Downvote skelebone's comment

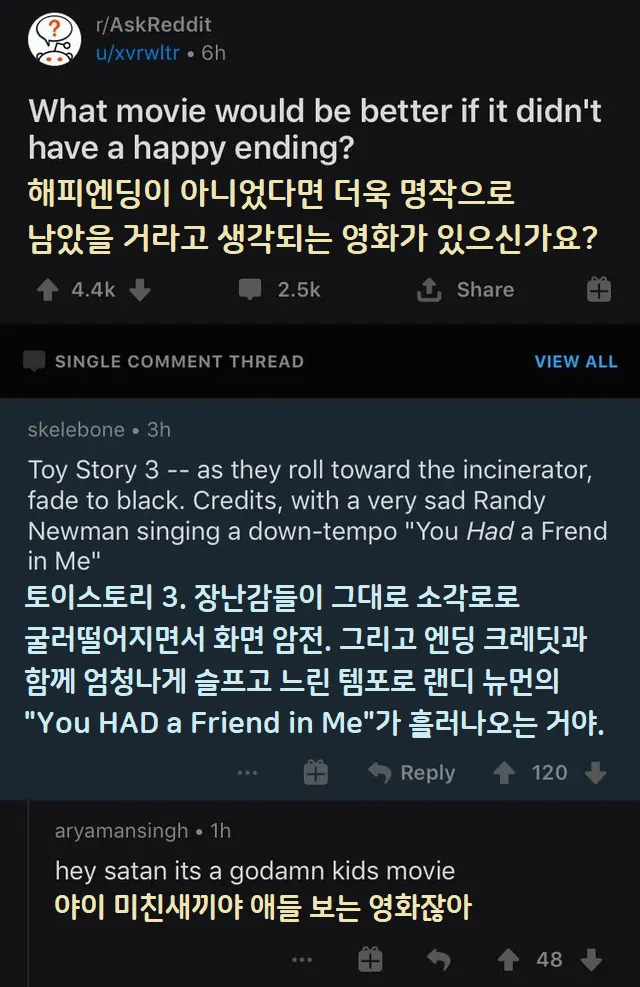click(595, 773)
